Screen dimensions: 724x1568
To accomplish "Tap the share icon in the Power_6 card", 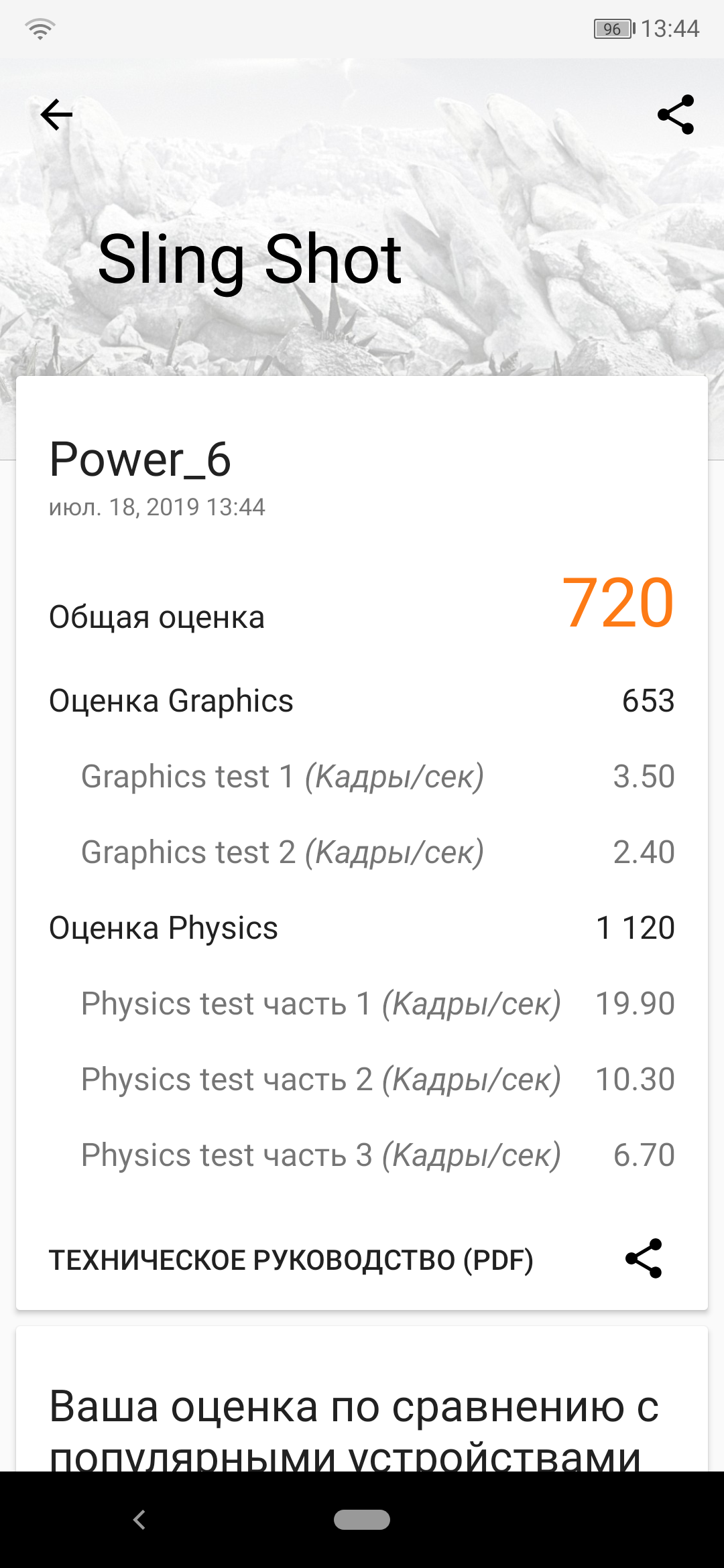I will click(x=644, y=1258).
